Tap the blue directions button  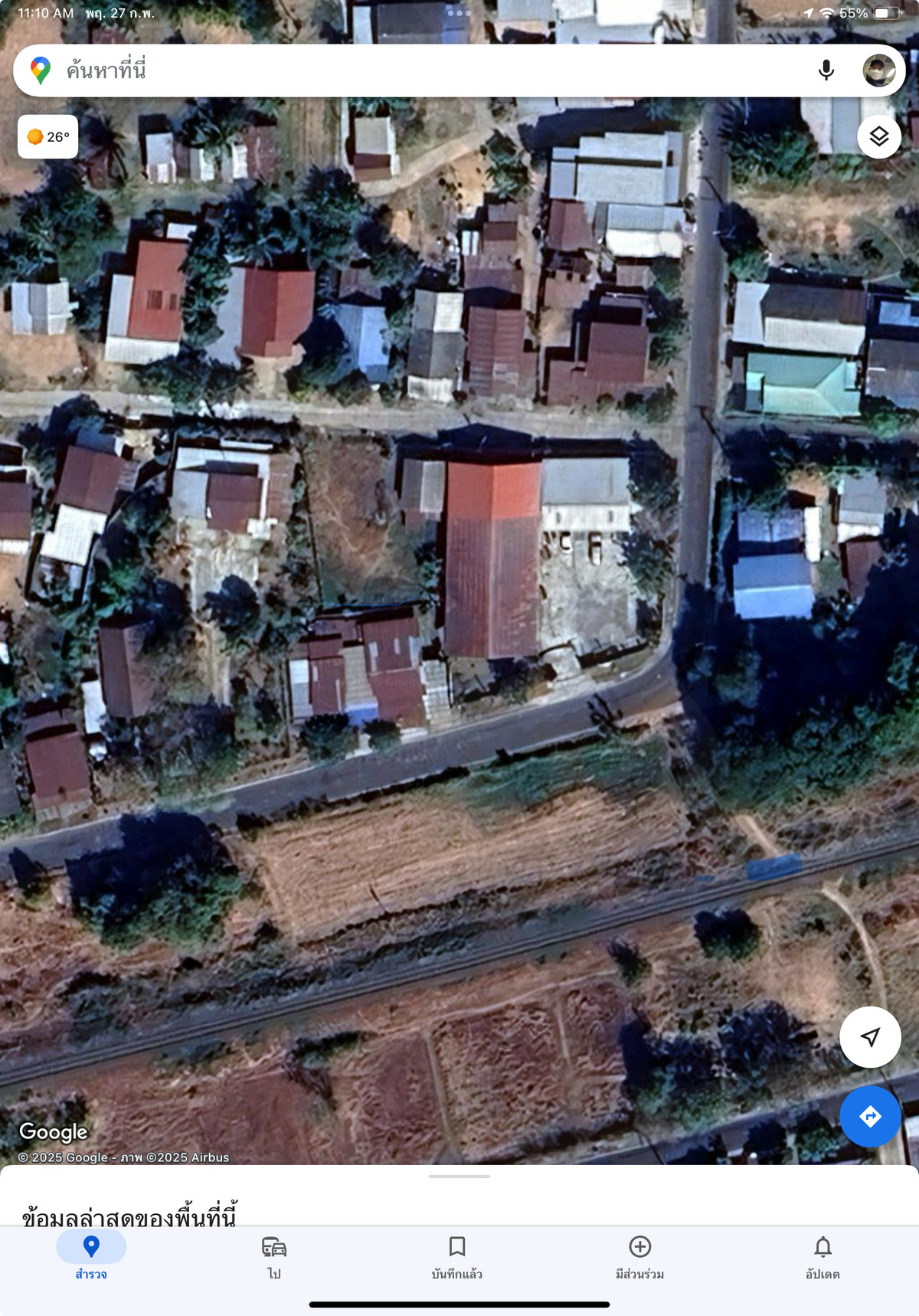870,1116
